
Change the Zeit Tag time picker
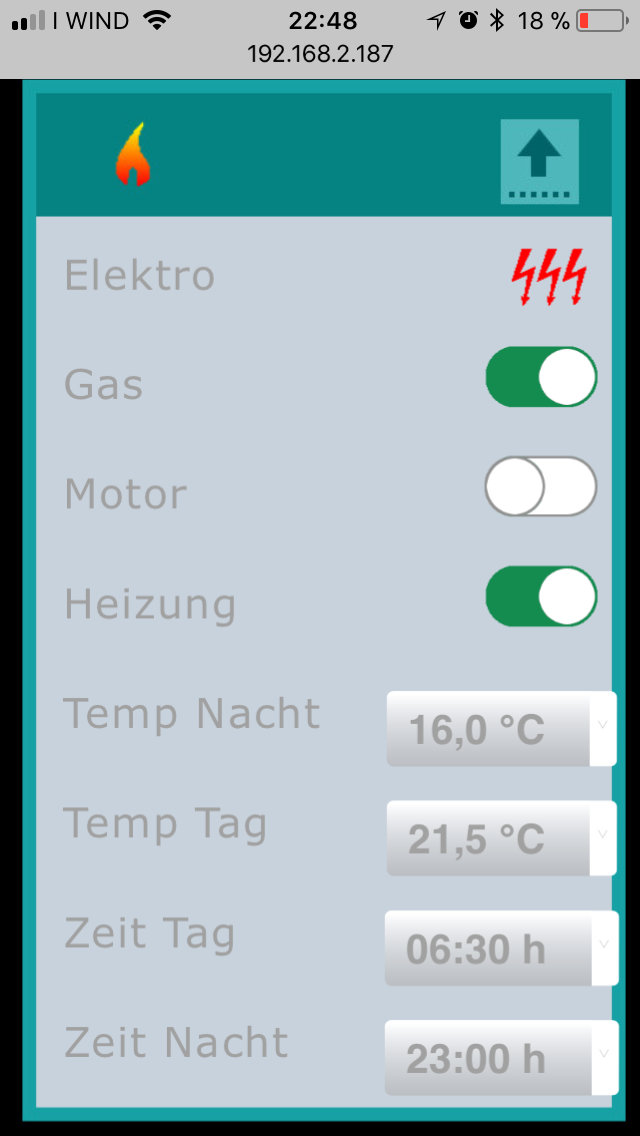point(501,949)
